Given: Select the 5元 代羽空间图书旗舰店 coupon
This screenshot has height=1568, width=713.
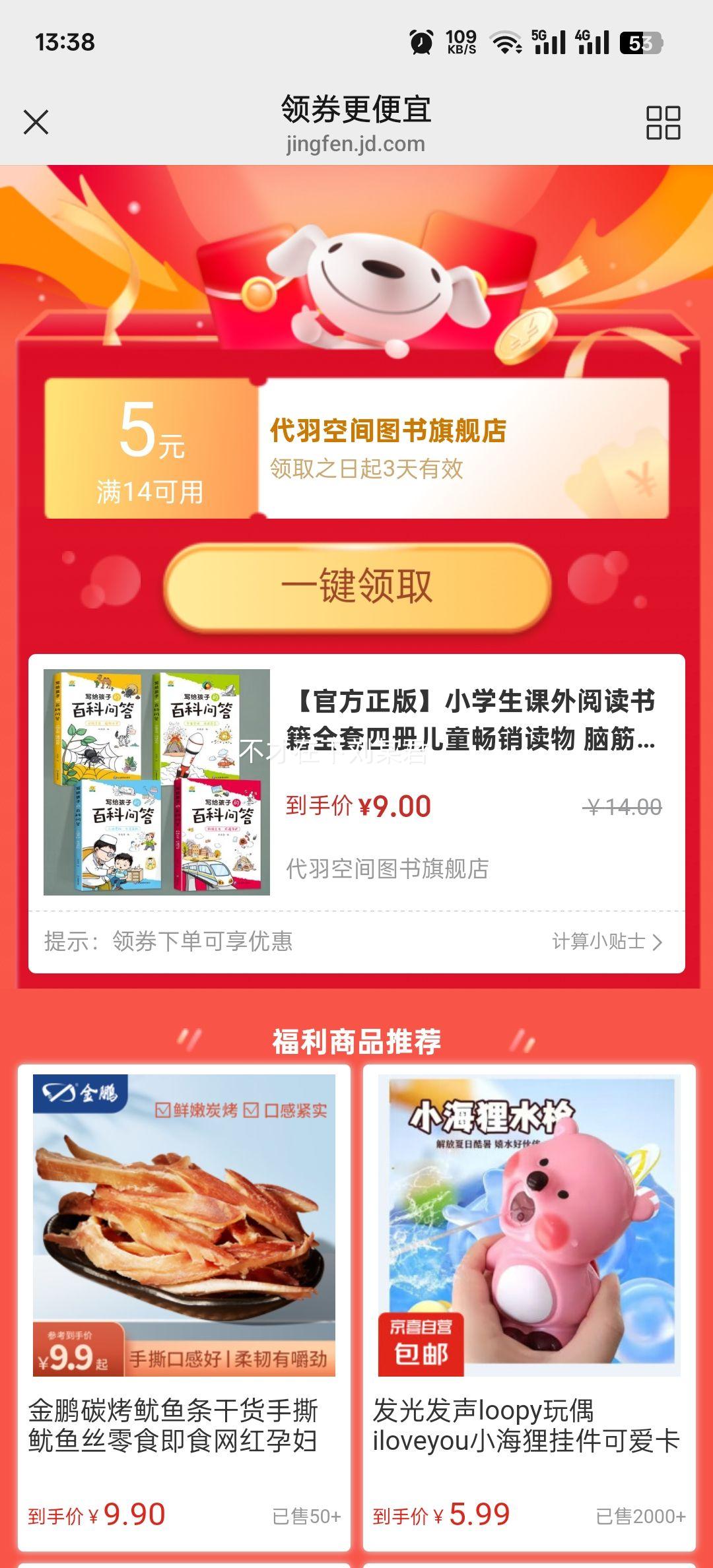Looking at the screenshot, I should coord(356,449).
